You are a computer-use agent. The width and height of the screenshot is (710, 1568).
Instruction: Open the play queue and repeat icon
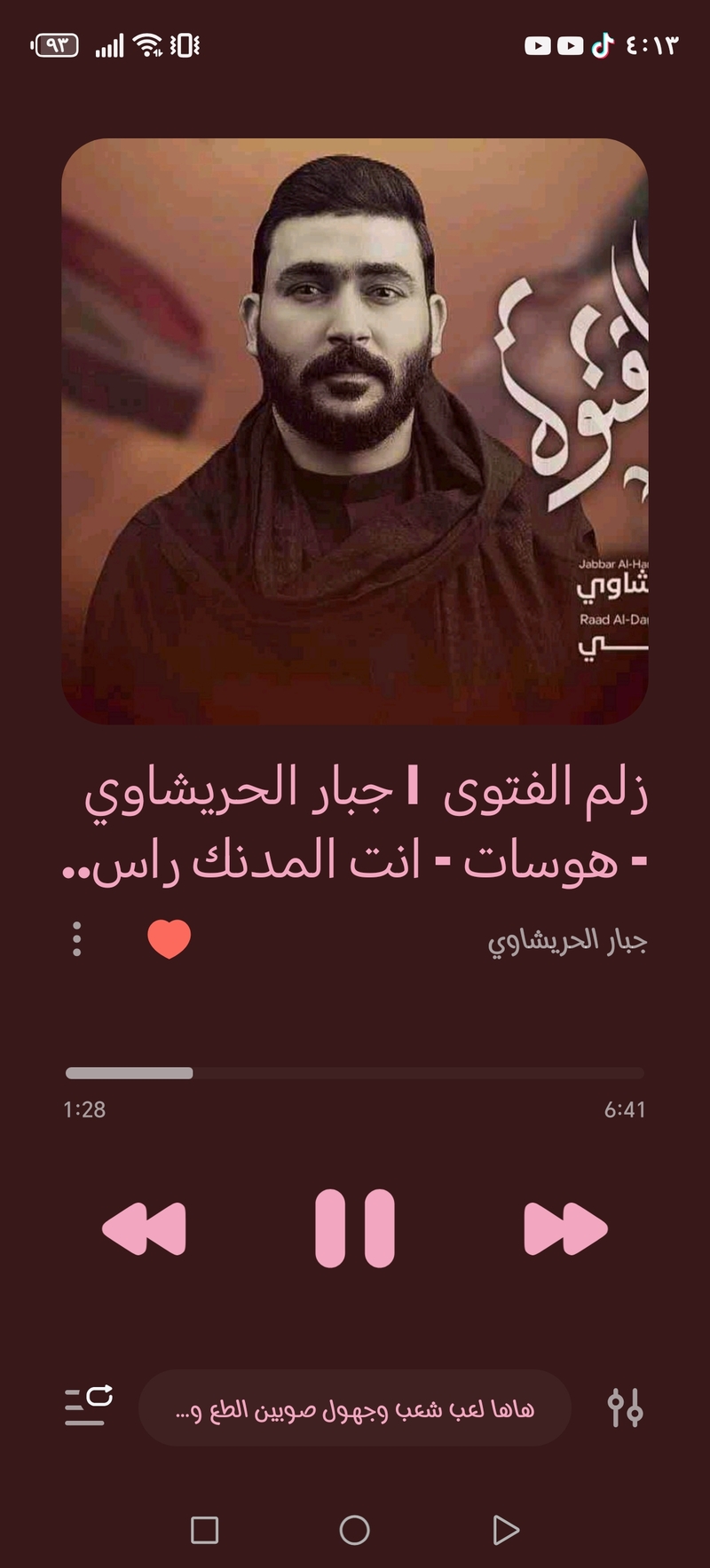pyautogui.click(x=89, y=1406)
